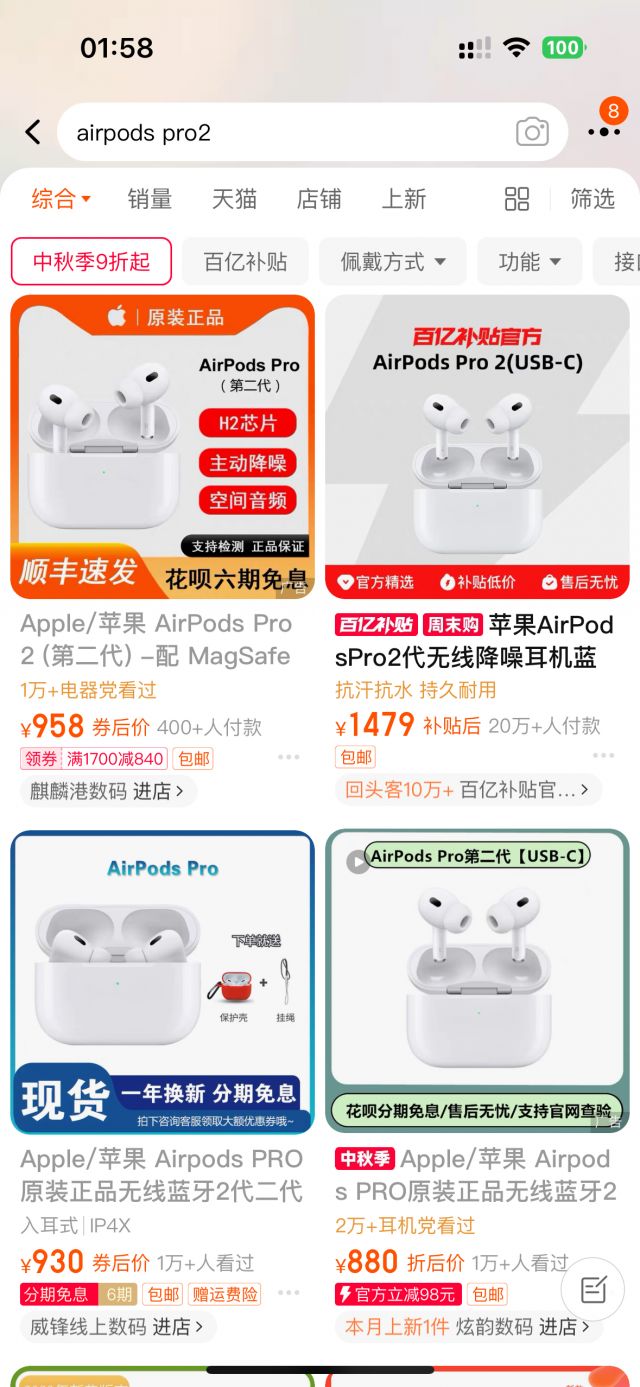Open the ¥880 炫韵数码 product card
The image size is (640, 1387).
click(477, 980)
